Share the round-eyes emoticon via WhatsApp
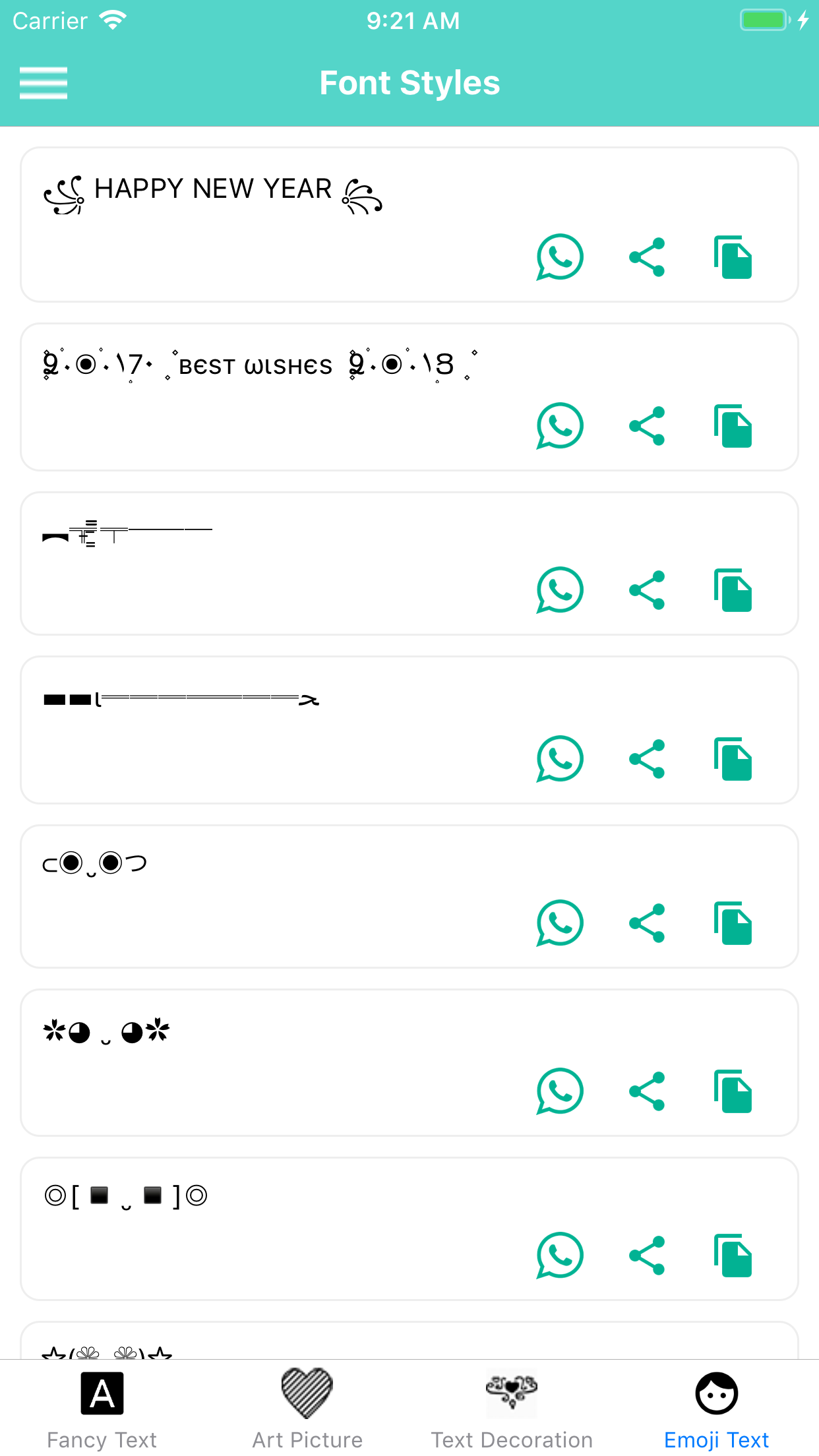The width and height of the screenshot is (819, 1456). coord(559,925)
